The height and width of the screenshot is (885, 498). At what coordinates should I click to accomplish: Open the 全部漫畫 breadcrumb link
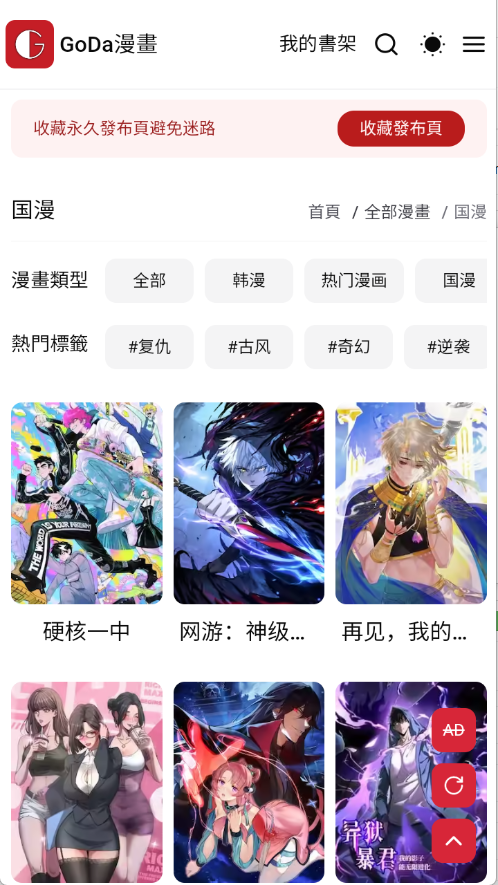397,212
